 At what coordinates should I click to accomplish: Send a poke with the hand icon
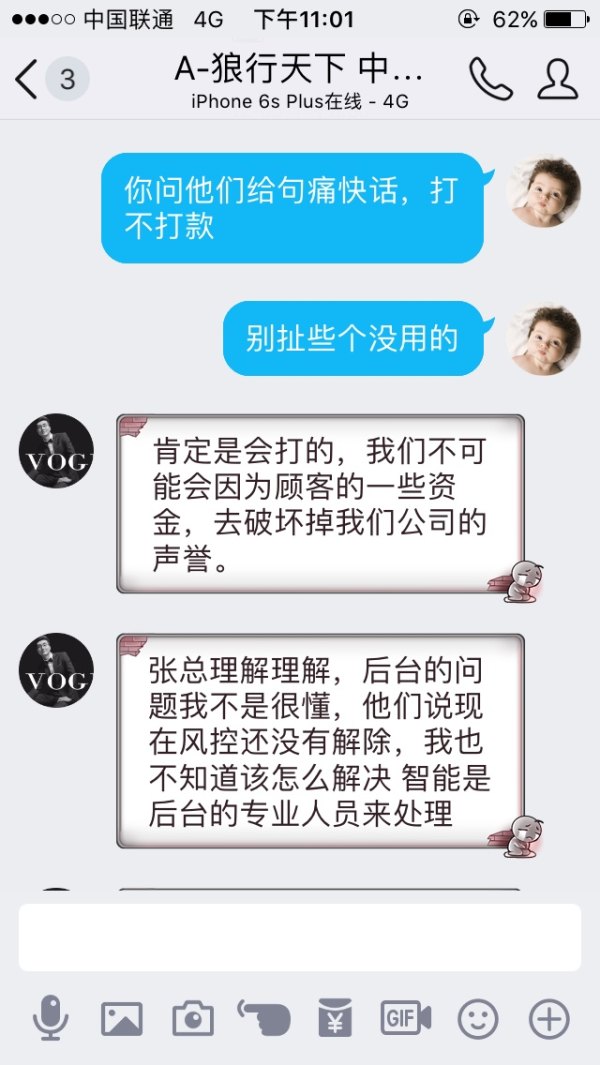264,1018
